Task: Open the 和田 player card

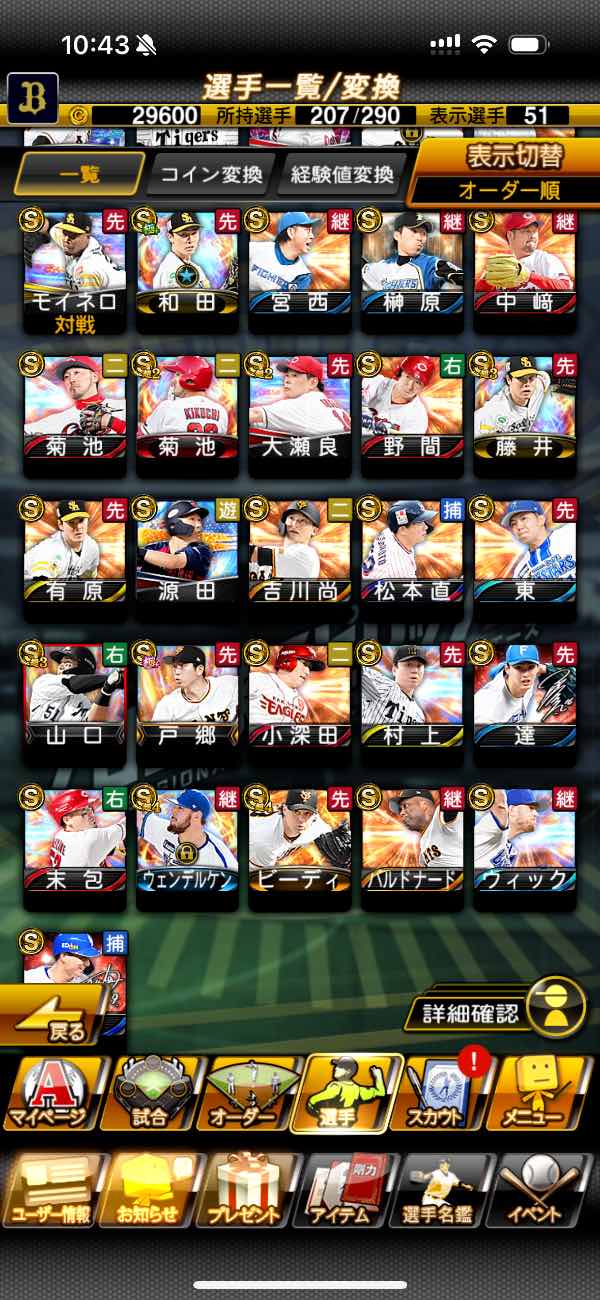Action: click(x=187, y=262)
